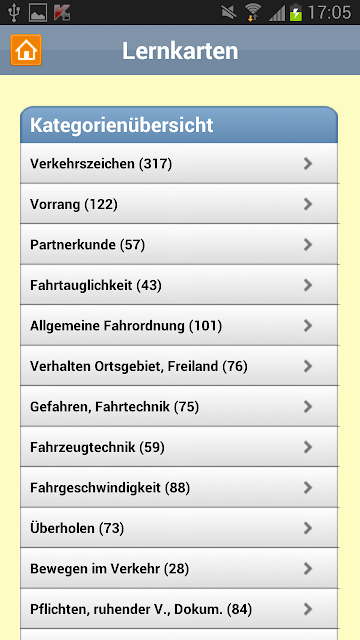Select Pflichten, ruhender V., Dokum. (84)
The height and width of the screenshot is (640, 360).
(179, 609)
